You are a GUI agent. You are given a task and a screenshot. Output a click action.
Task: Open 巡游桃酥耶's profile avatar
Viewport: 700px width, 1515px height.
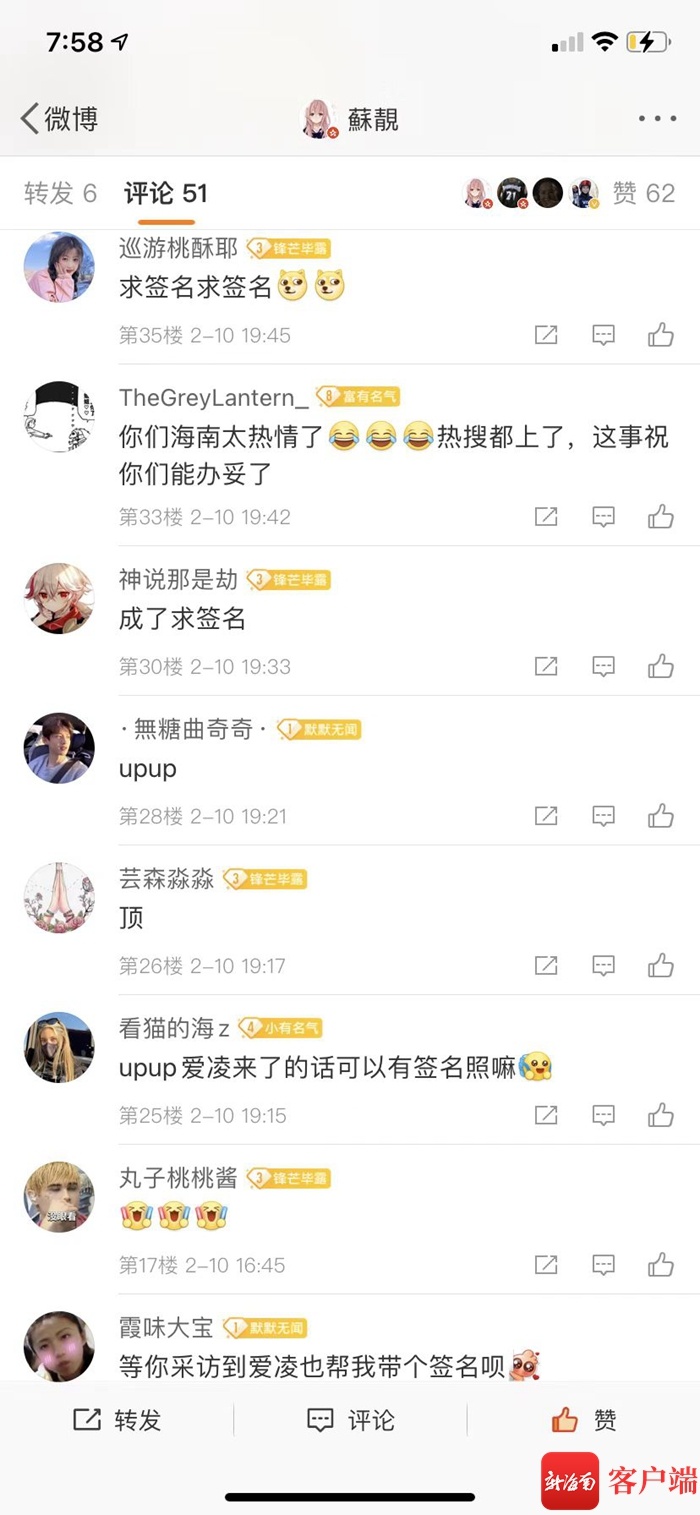pos(59,267)
